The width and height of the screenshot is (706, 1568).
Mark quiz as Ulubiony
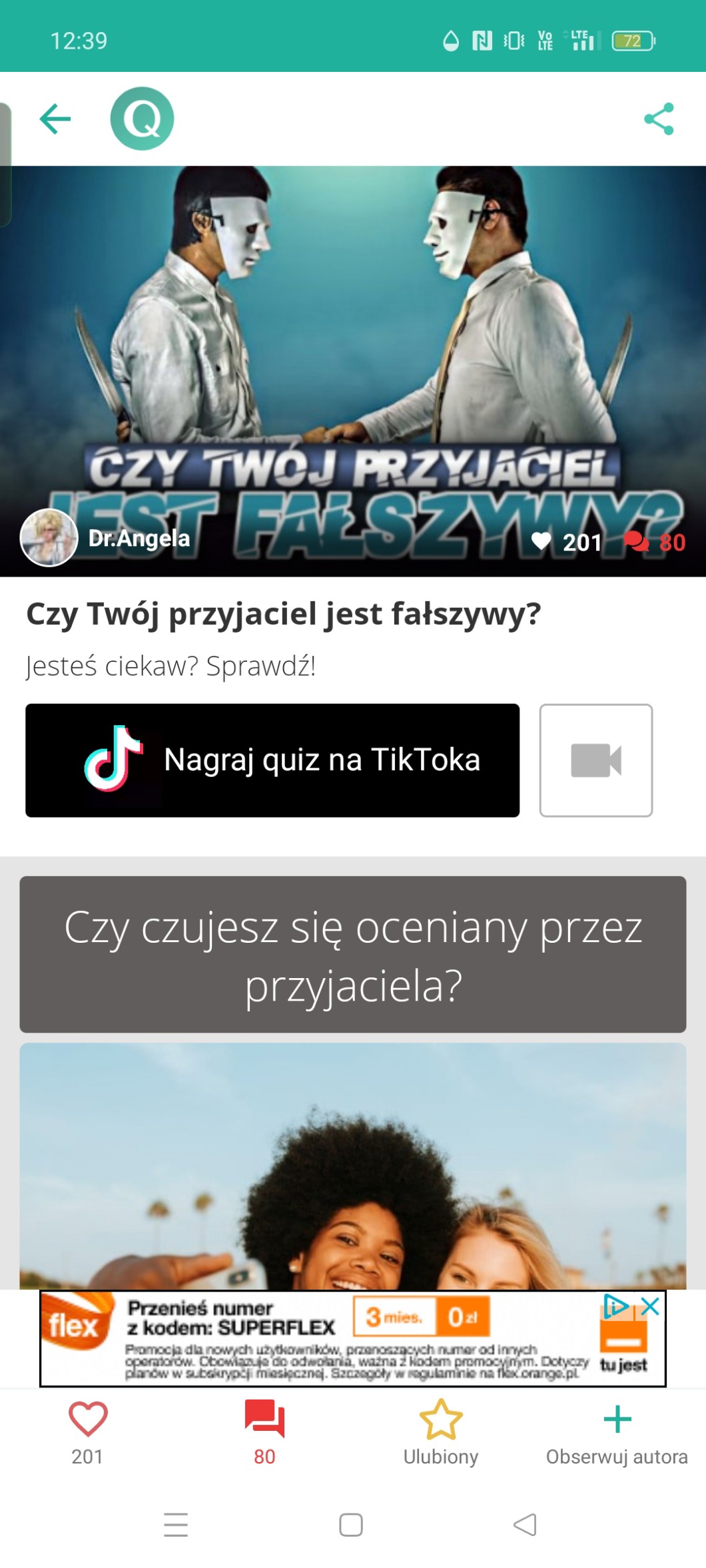[441, 1433]
